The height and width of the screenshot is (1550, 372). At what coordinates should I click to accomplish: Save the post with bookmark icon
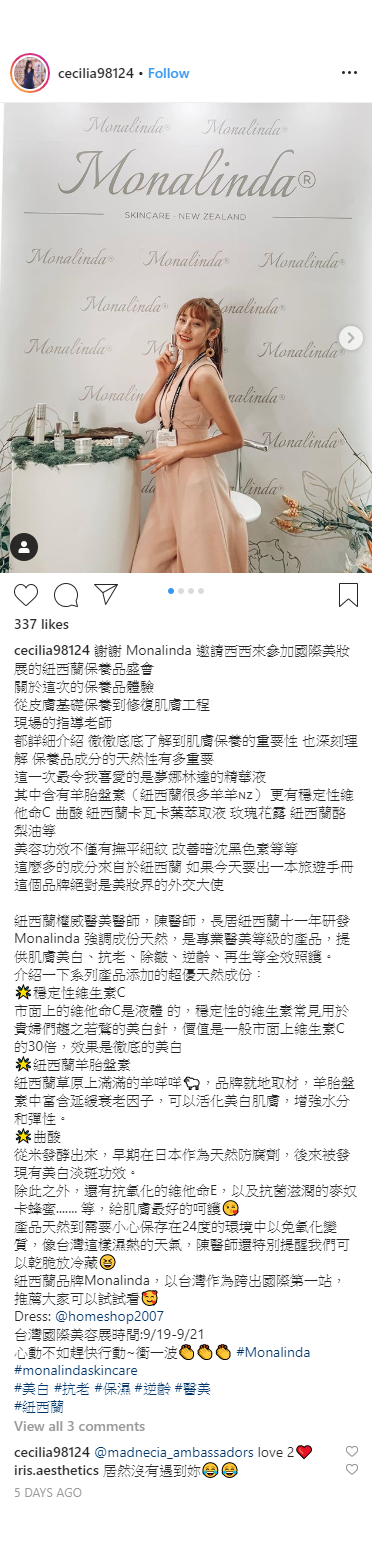click(348, 595)
